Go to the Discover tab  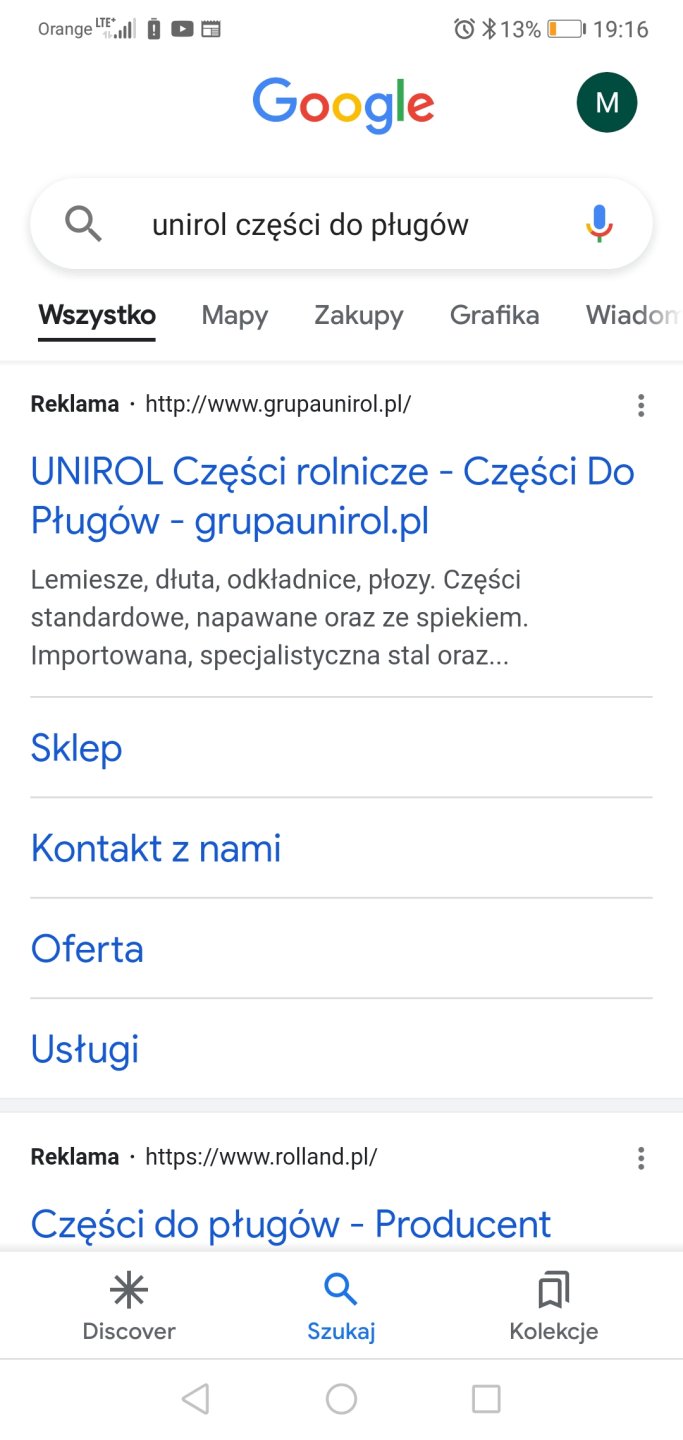[129, 1307]
